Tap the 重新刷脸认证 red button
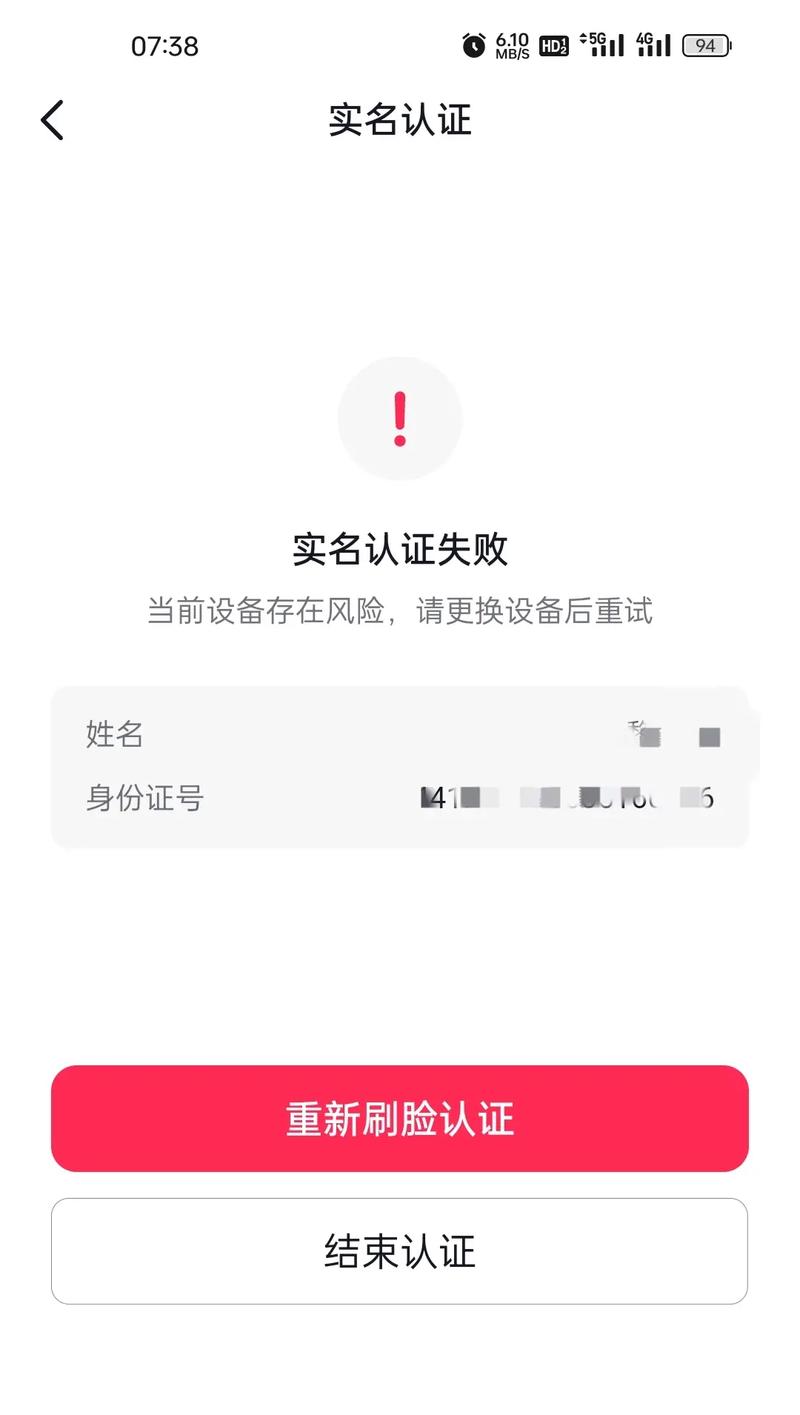The image size is (800, 1415). (400, 1118)
